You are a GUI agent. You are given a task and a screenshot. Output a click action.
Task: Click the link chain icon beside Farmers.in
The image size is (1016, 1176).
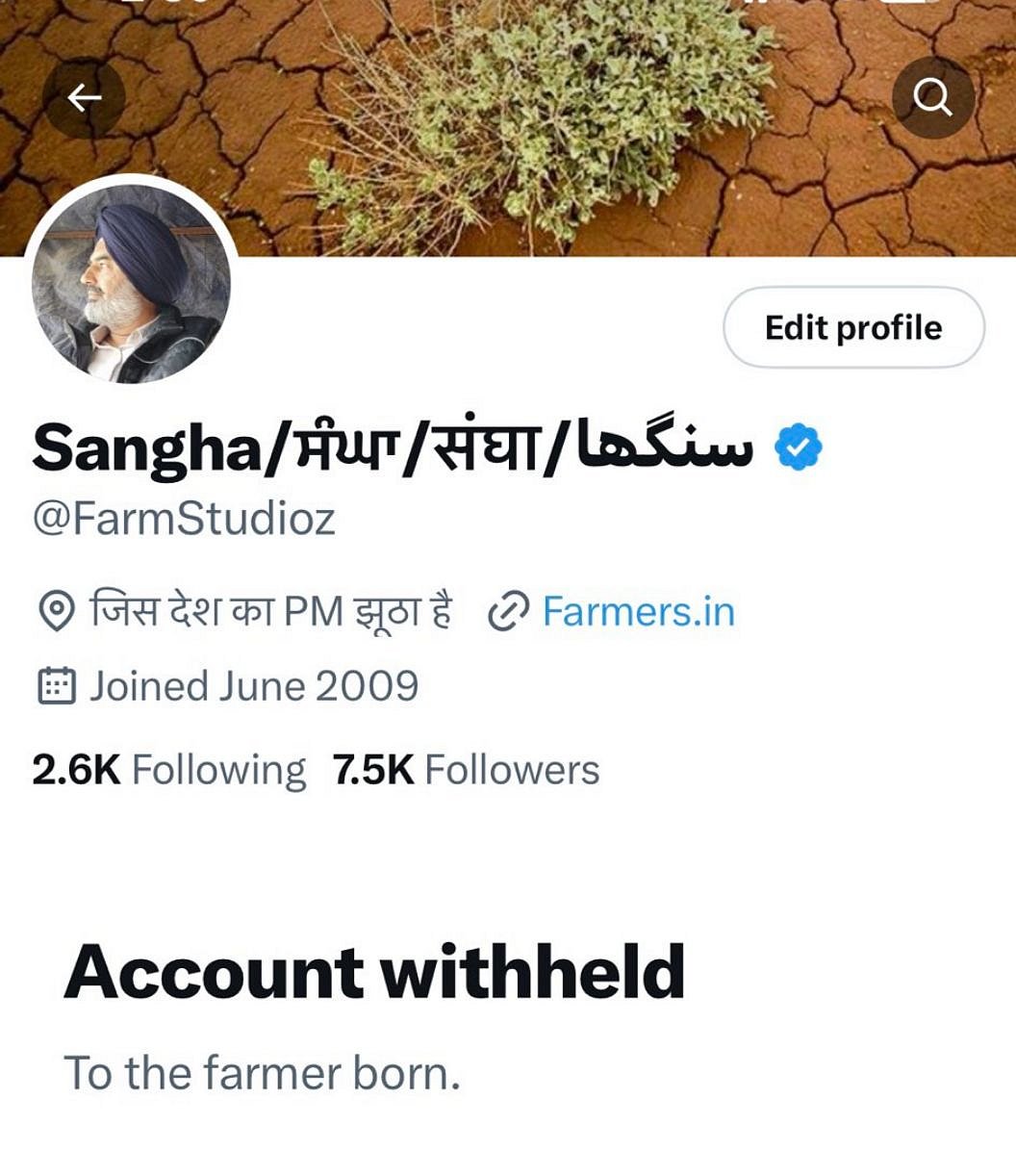[511, 609]
